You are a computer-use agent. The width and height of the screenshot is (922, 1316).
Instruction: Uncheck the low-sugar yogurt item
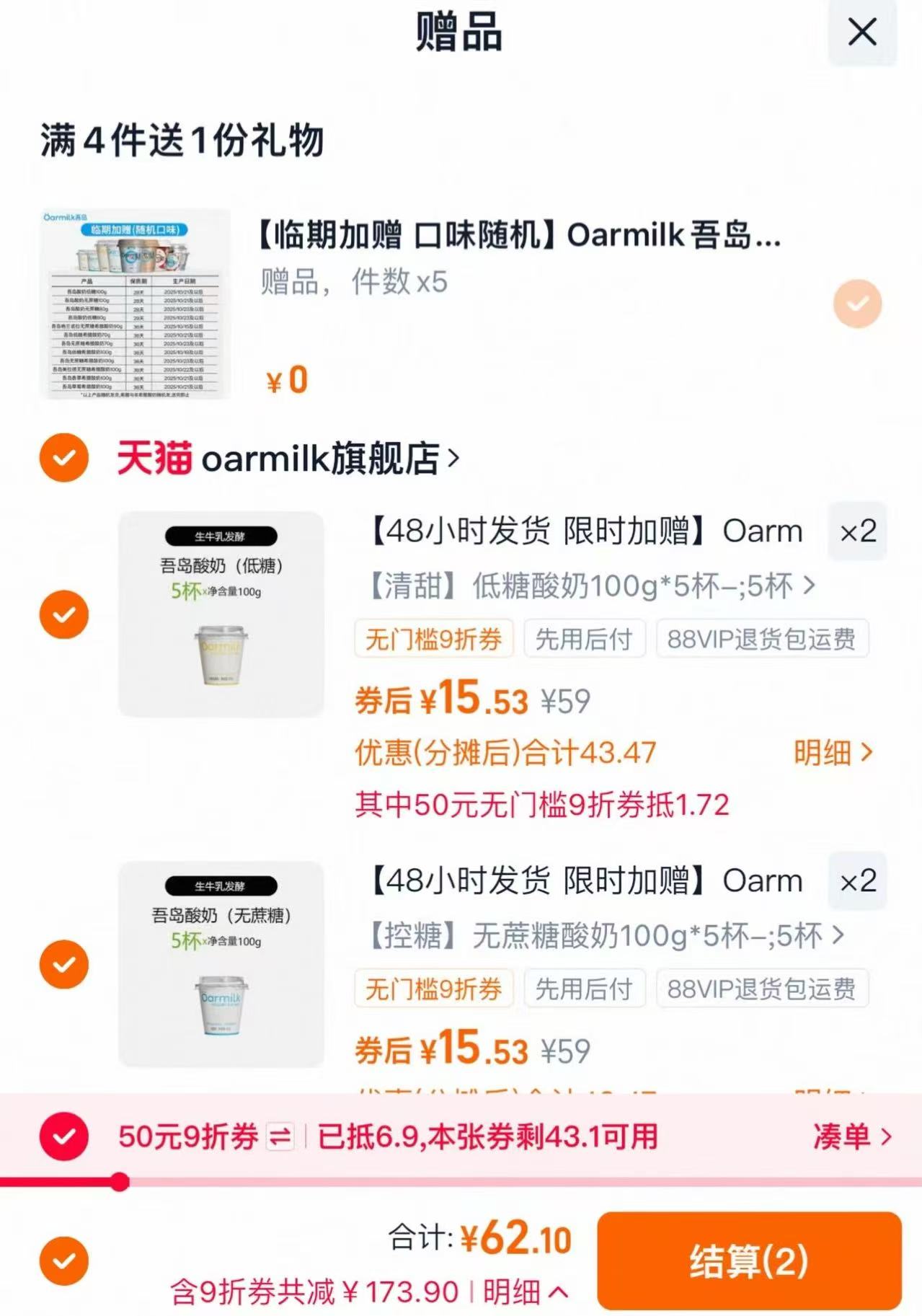66,614
